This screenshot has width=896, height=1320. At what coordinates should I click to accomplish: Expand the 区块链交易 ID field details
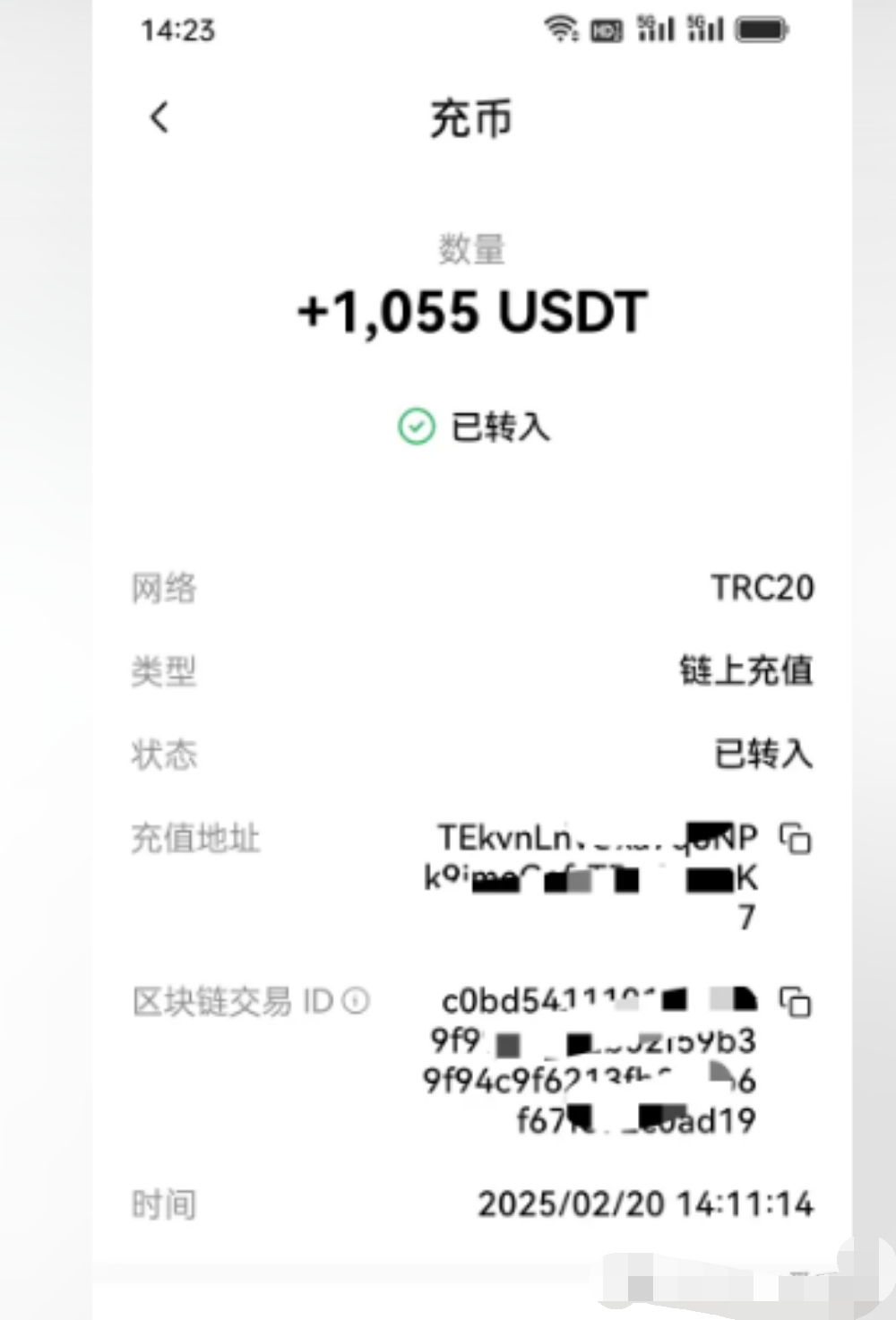tap(237, 1001)
